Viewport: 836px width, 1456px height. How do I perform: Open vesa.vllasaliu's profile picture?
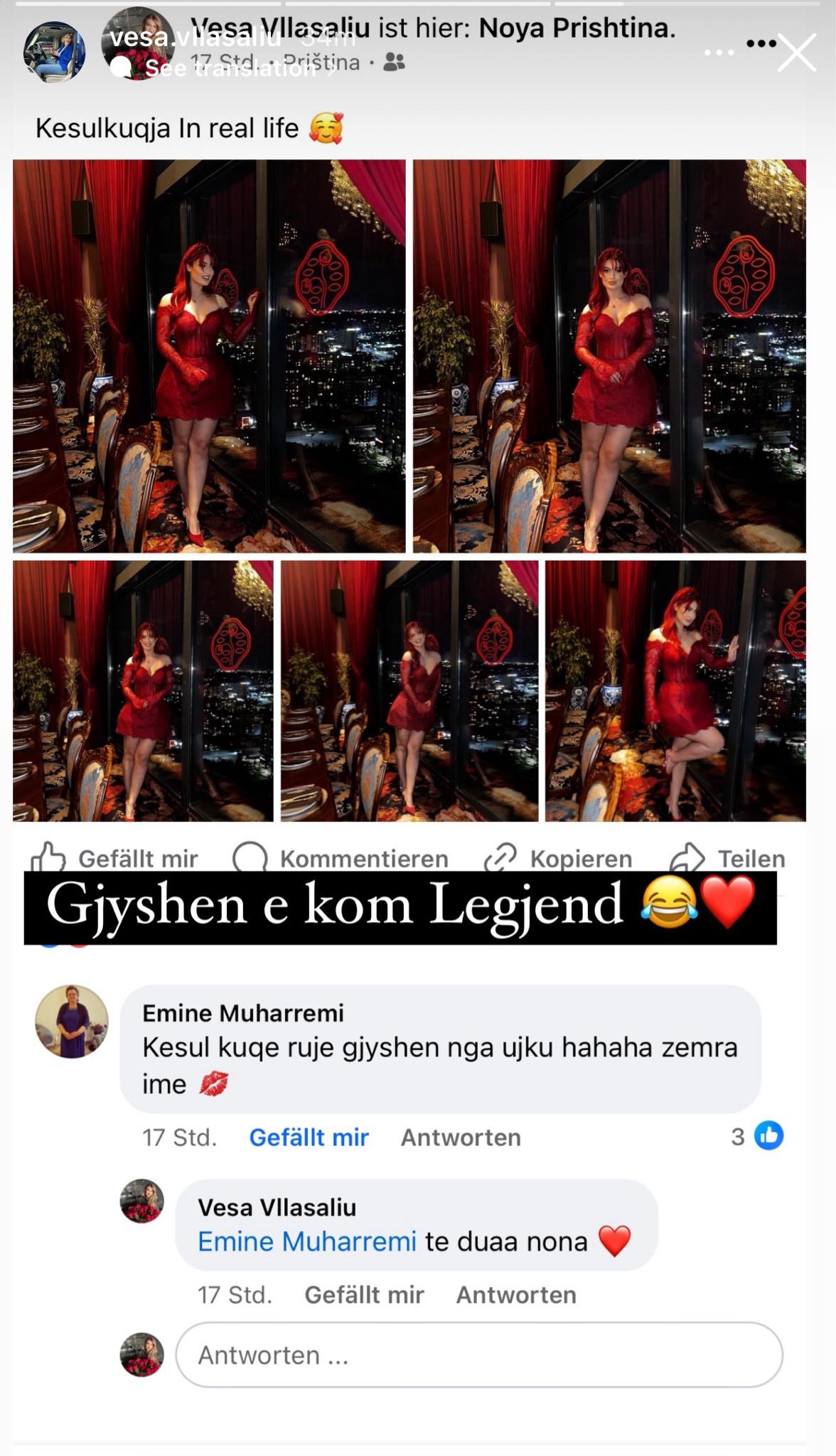coord(54,52)
